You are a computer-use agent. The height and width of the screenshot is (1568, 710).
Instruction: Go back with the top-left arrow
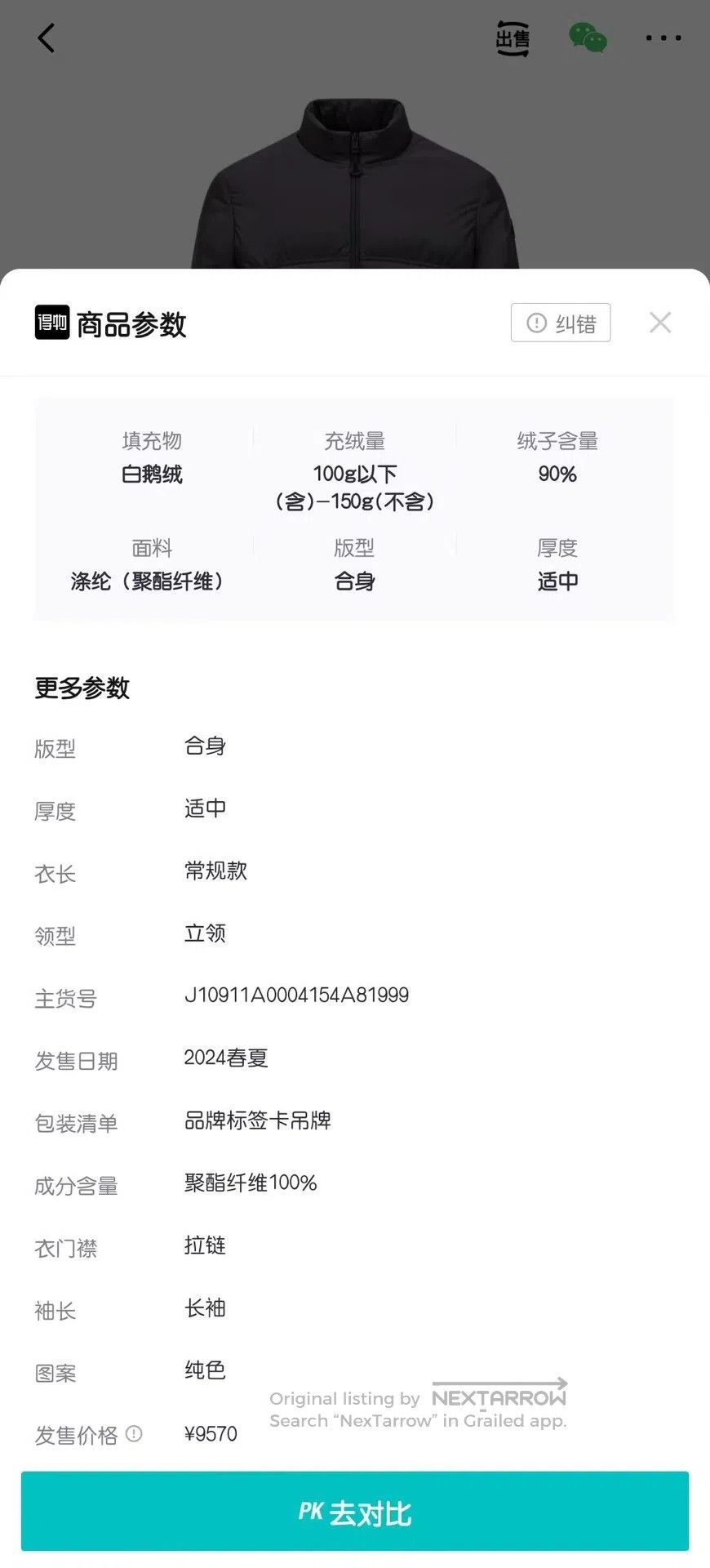click(47, 38)
